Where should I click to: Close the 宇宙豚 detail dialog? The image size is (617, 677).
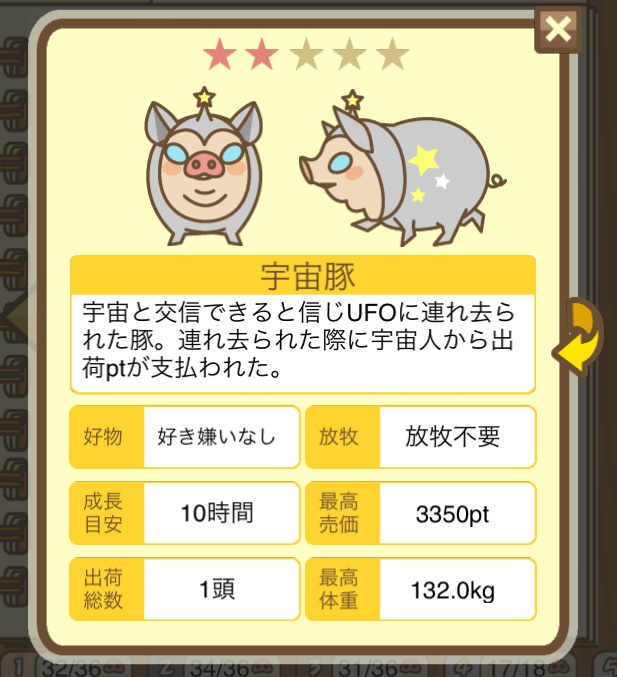click(x=559, y=31)
